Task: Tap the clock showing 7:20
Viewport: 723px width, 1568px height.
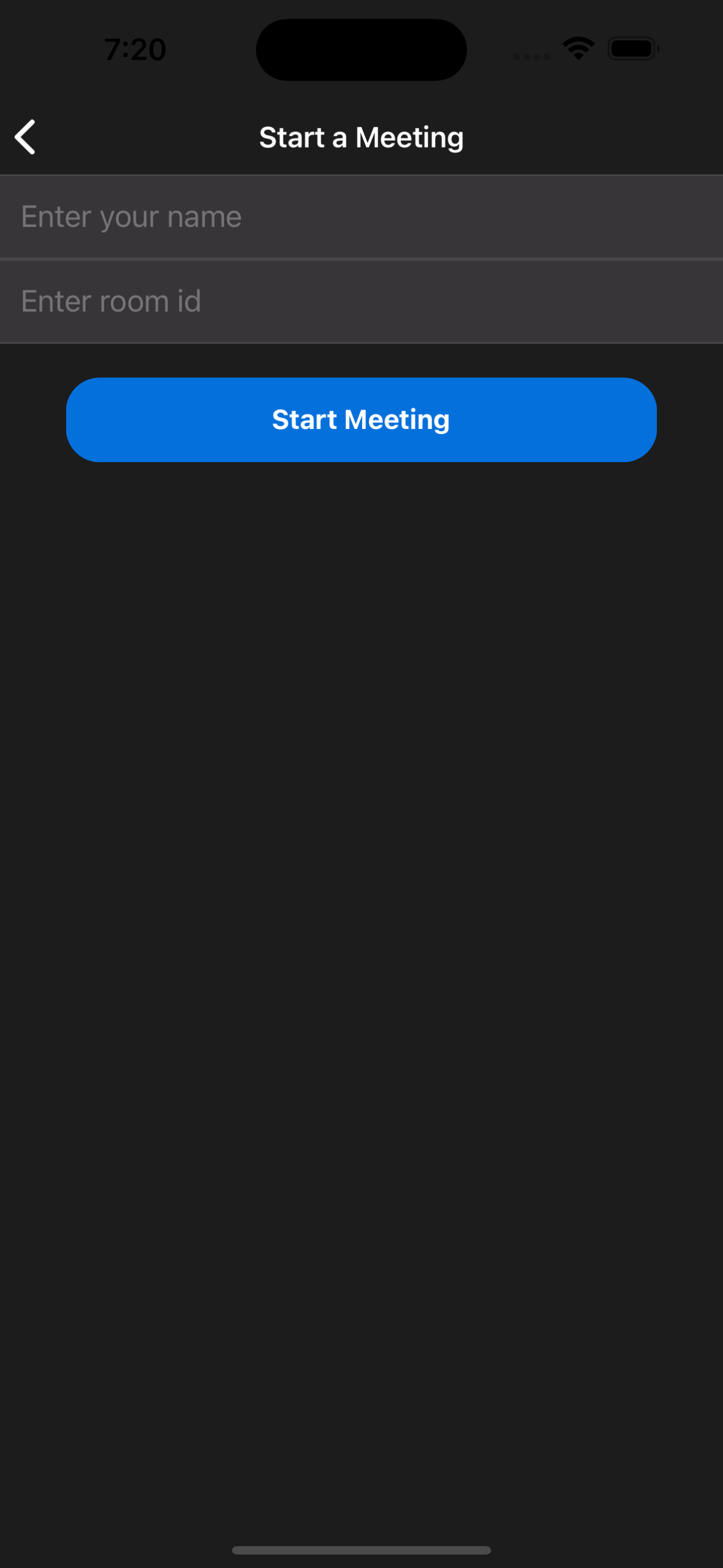Action: (x=135, y=49)
